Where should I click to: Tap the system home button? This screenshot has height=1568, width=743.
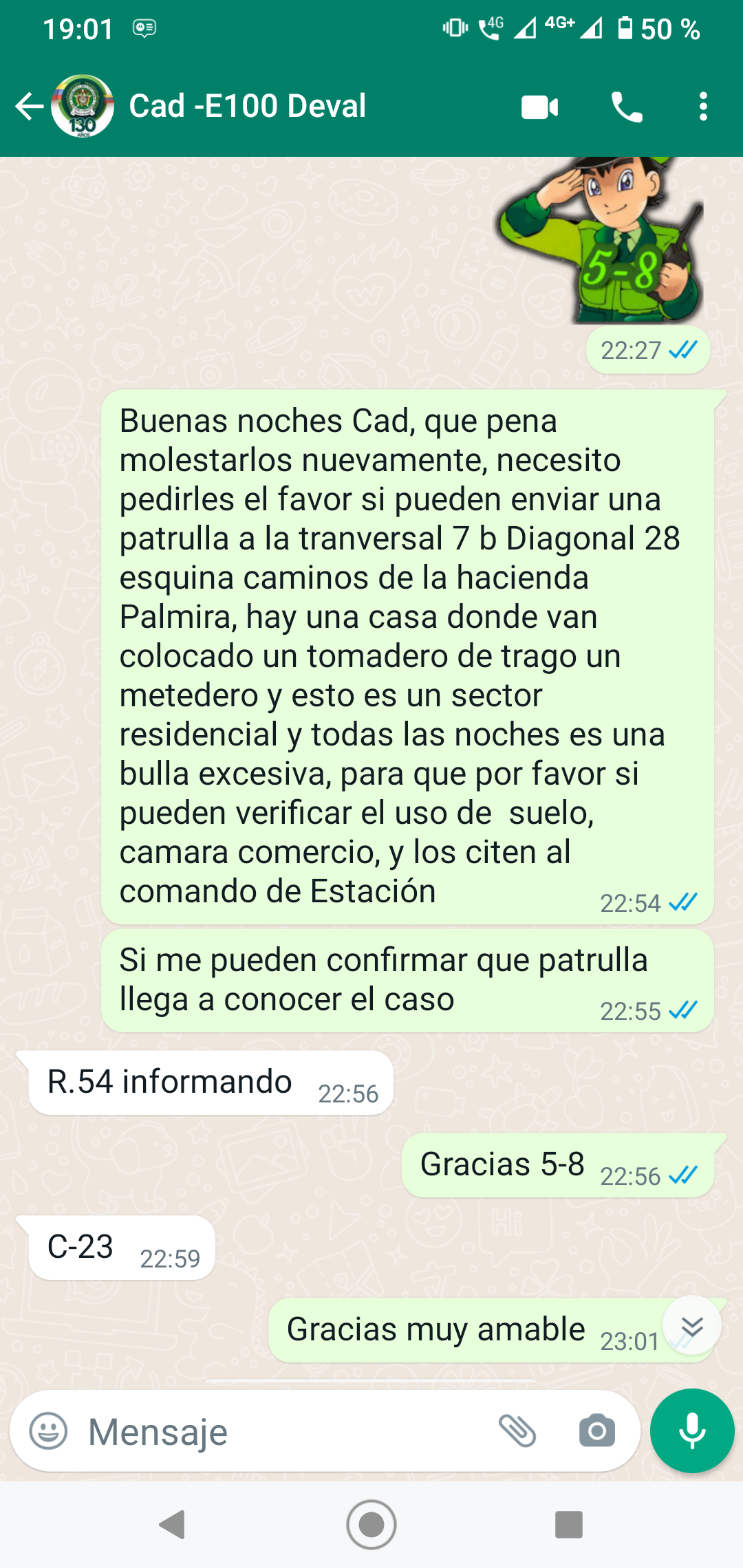pos(371,1525)
